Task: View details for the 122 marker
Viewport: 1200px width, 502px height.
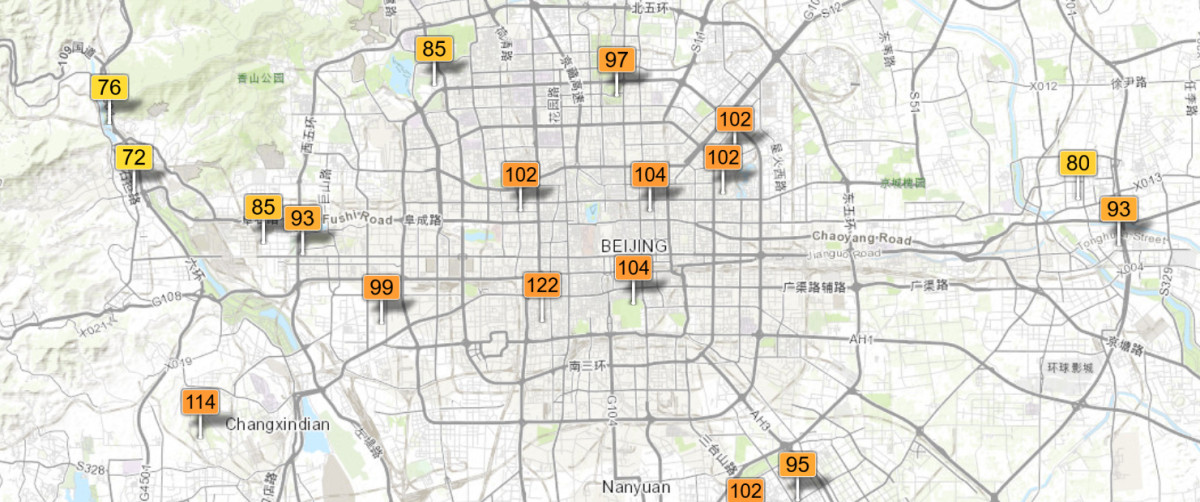Action: (x=542, y=286)
